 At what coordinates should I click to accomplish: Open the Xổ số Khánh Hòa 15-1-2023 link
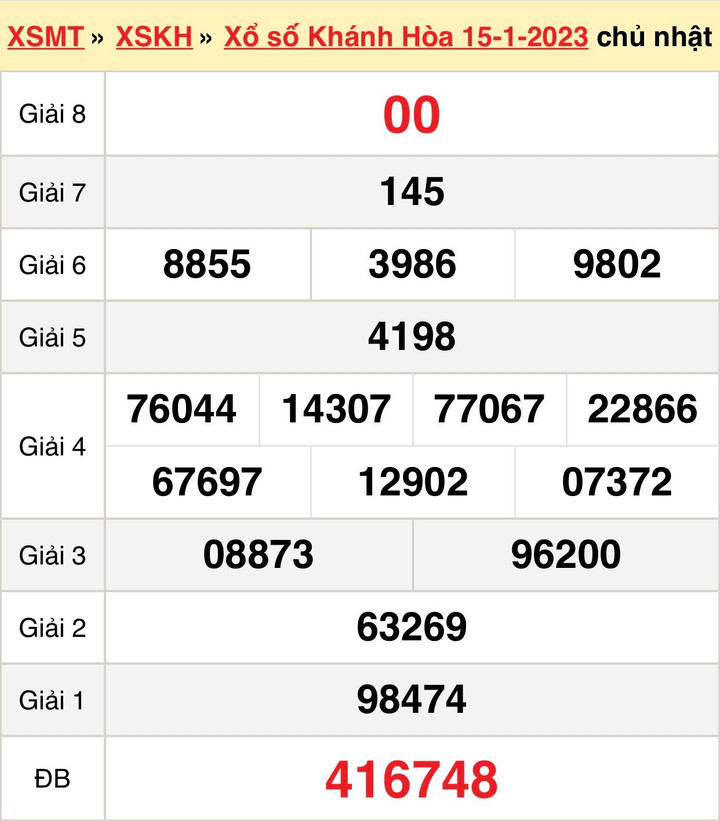405,37
